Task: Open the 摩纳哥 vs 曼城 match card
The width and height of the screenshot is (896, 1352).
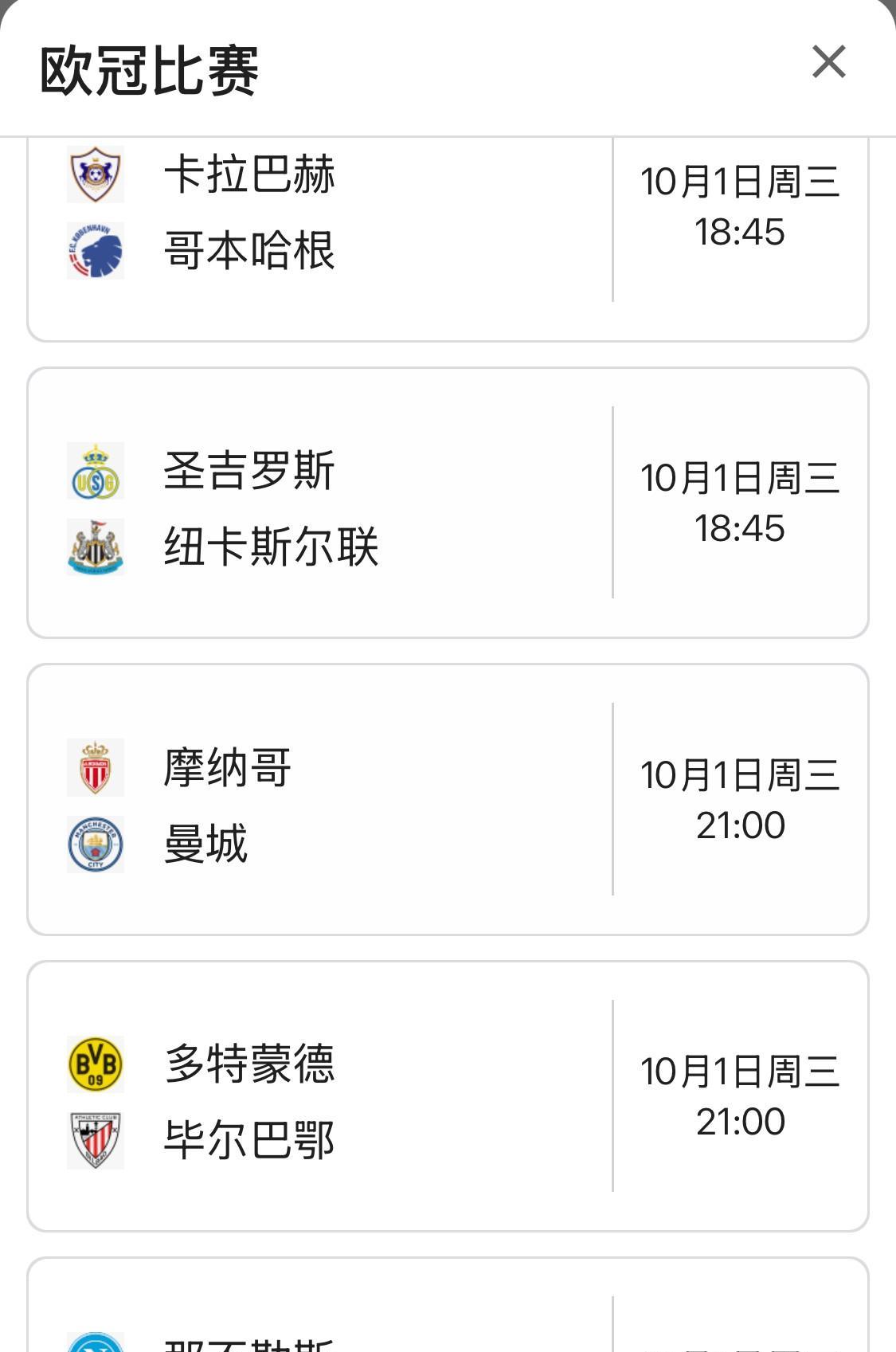Action: (448, 799)
